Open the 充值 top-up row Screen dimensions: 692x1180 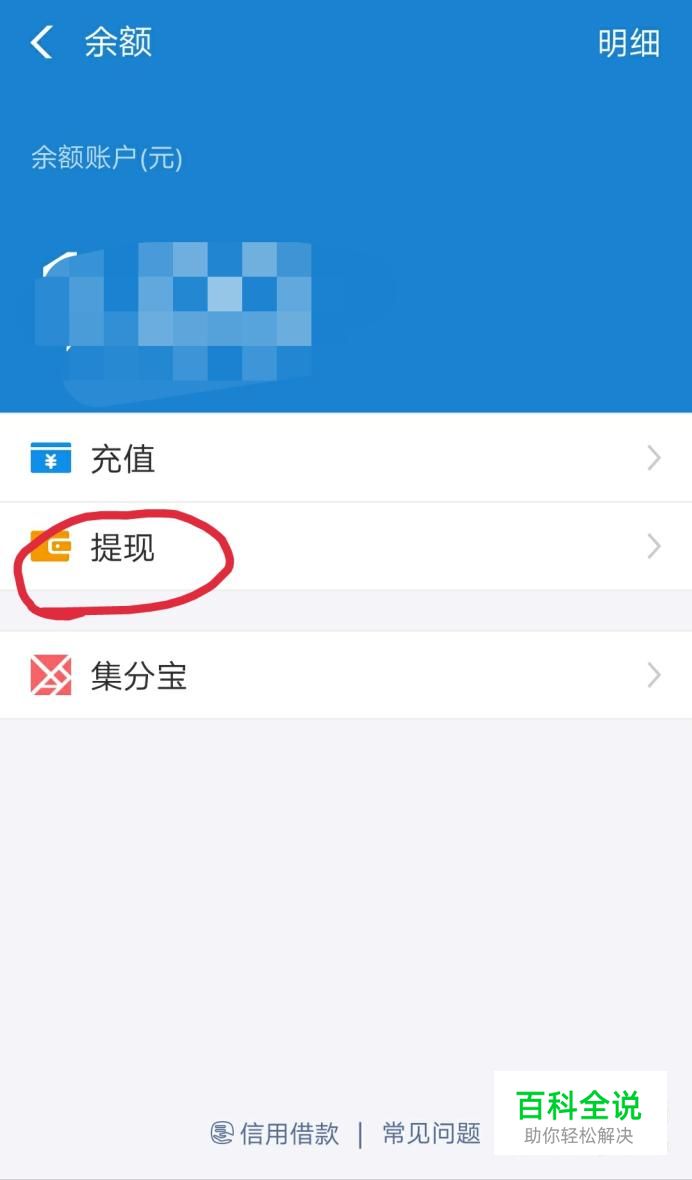(x=345, y=459)
